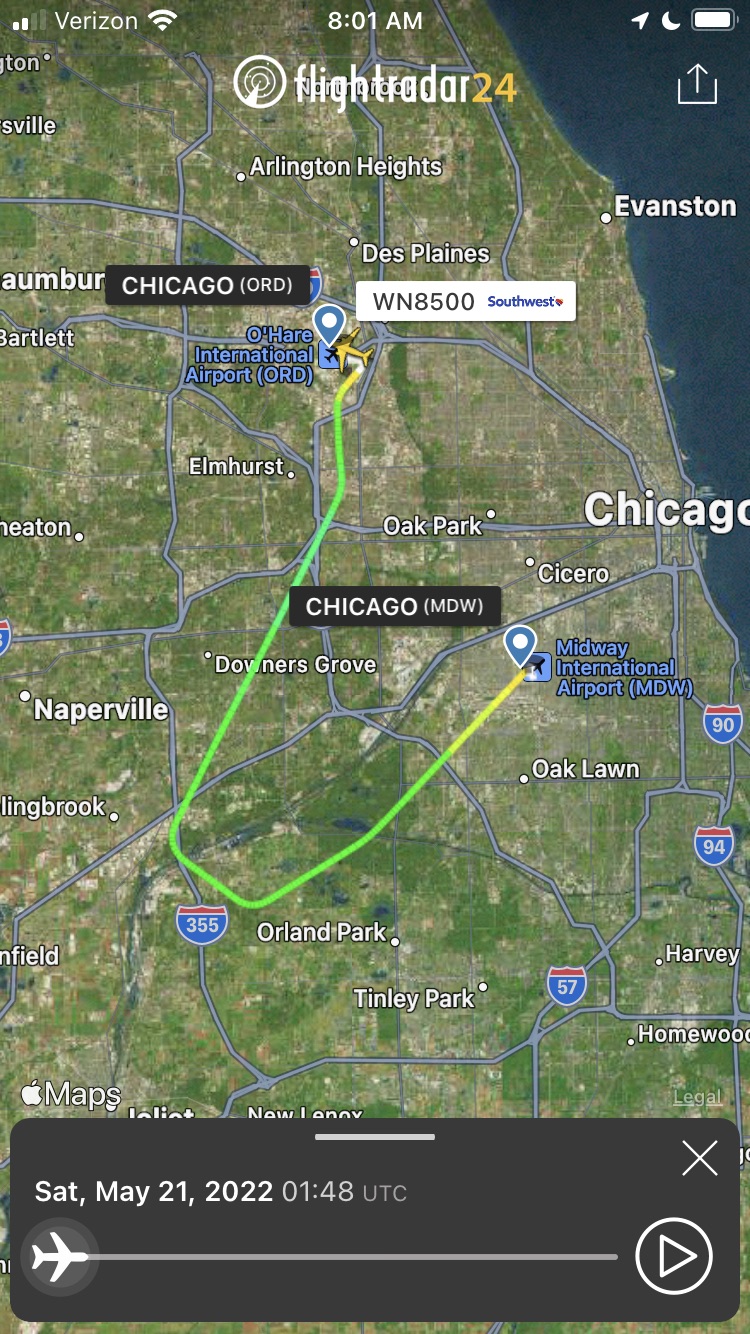The height and width of the screenshot is (1334, 750).
Task: Start flight playback
Action: coord(674,1256)
